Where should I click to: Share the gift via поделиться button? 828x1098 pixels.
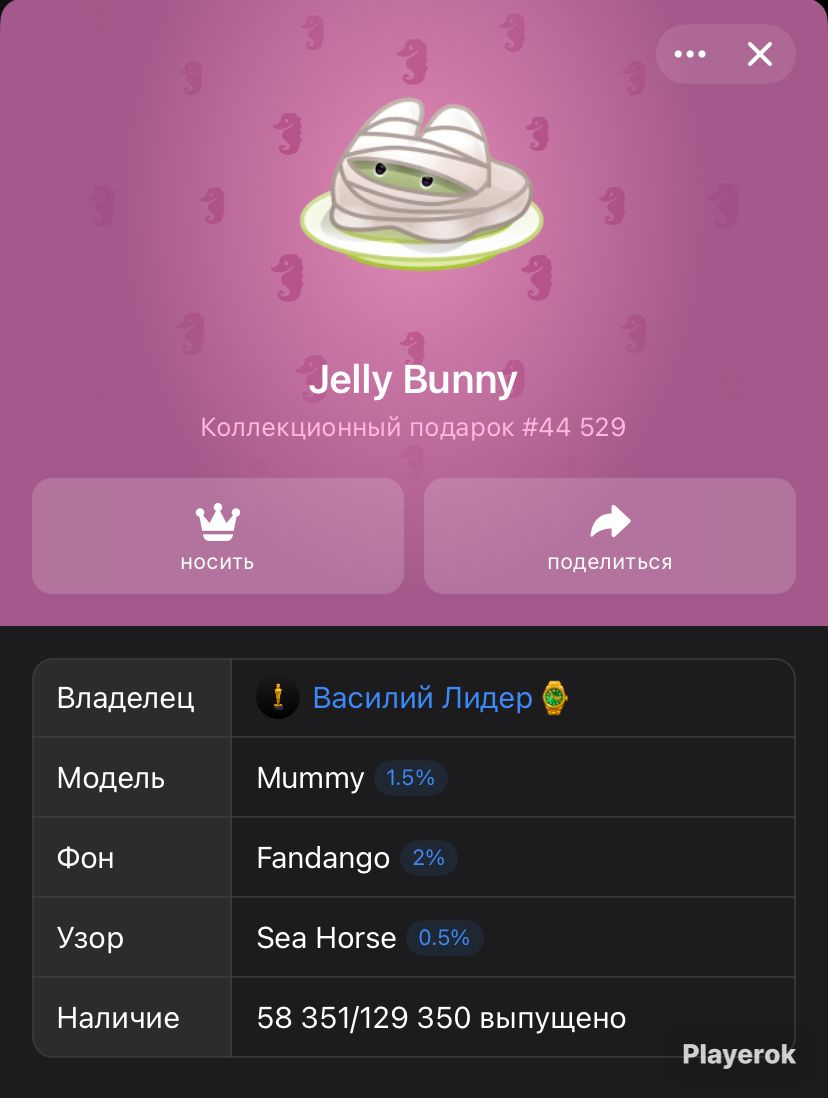tap(609, 536)
